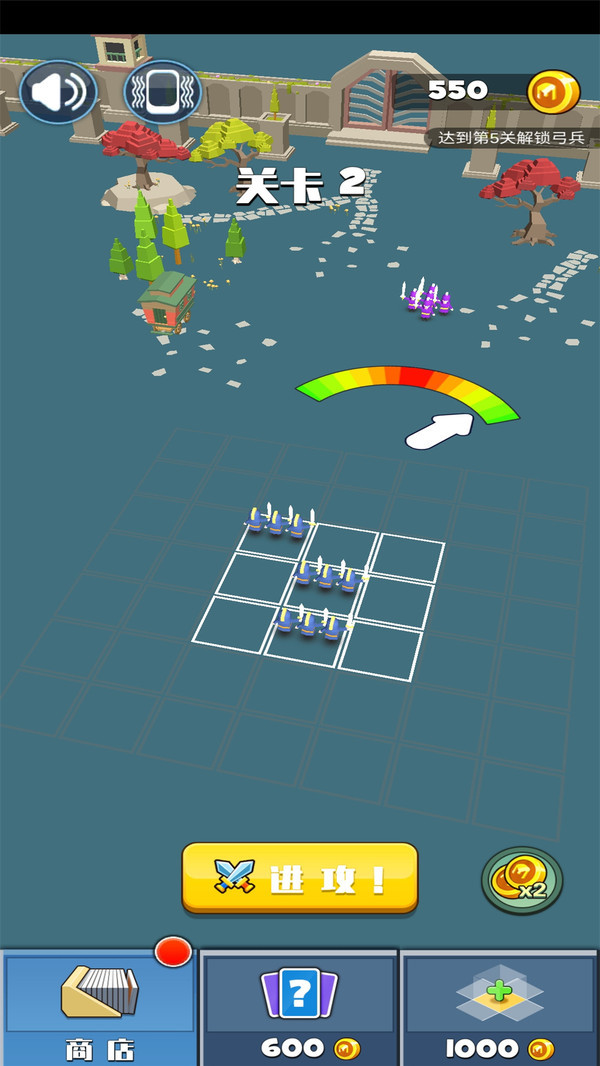The height and width of the screenshot is (1066, 600).
Task: Open the 商店 shop tab
Action: pyautogui.click(x=99, y=1008)
